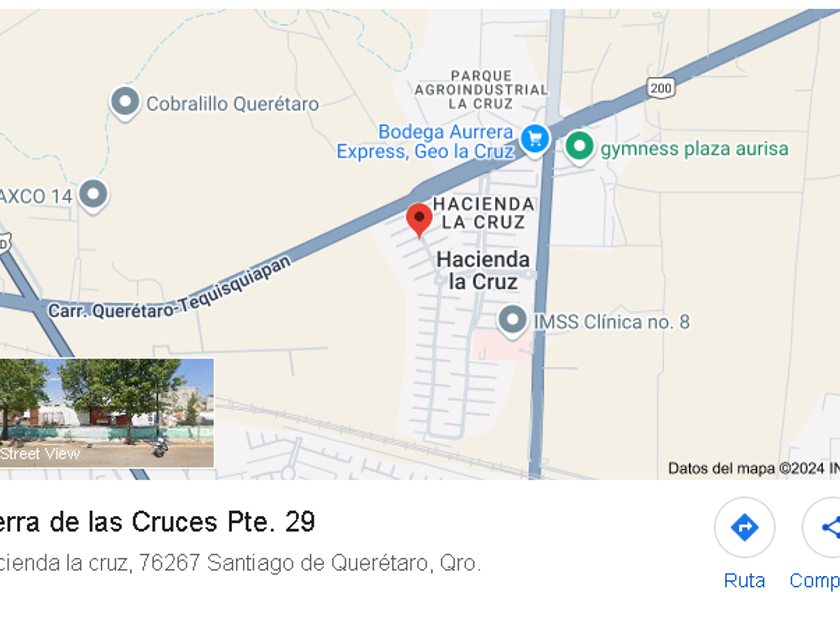Screen dimensions: 840x630
Task: Tap the Ruta directions button
Action: coord(744,528)
